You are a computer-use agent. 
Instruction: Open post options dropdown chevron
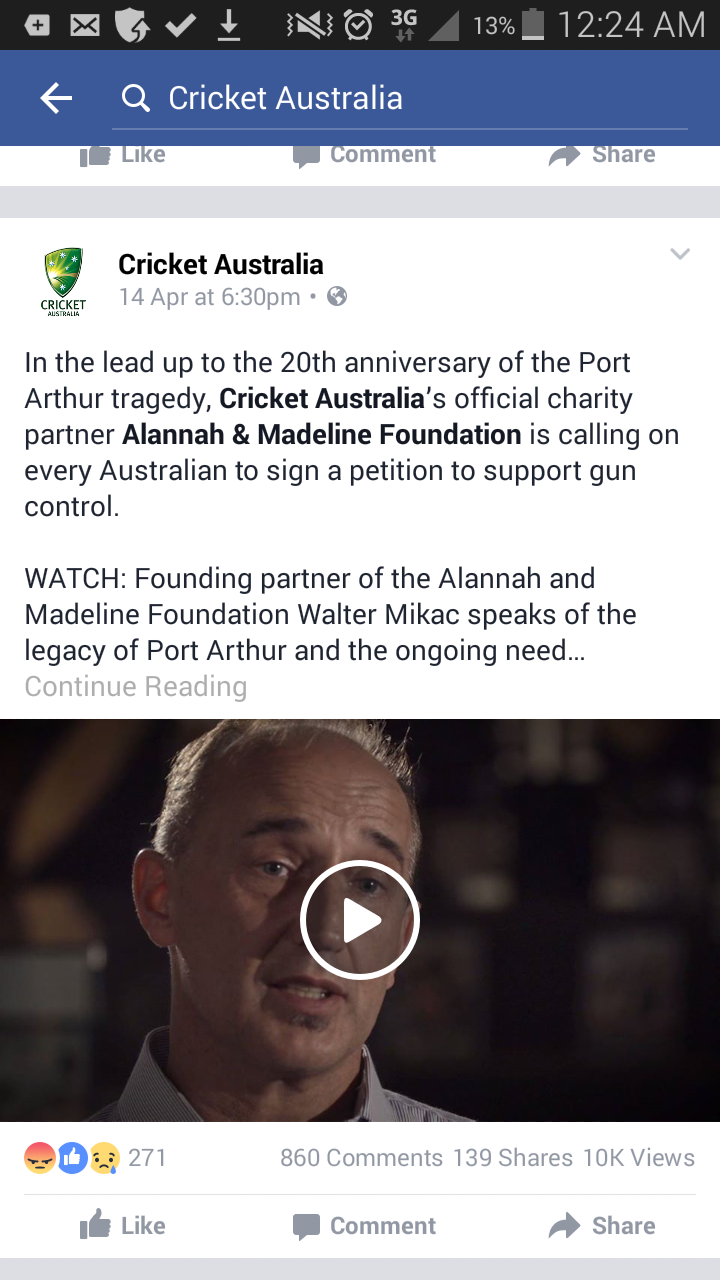[x=680, y=254]
